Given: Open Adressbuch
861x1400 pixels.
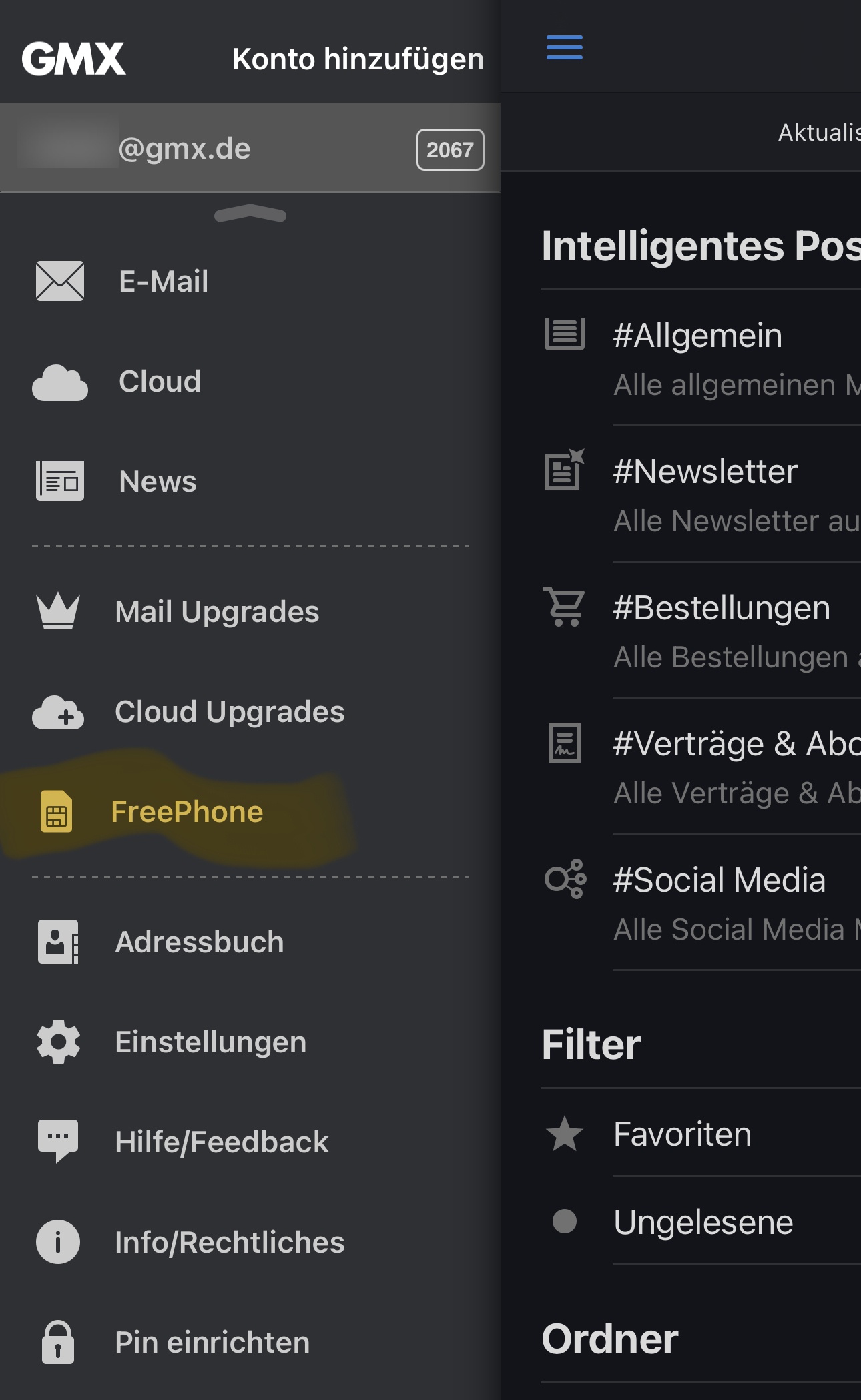Looking at the screenshot, I should click(250, 942).
